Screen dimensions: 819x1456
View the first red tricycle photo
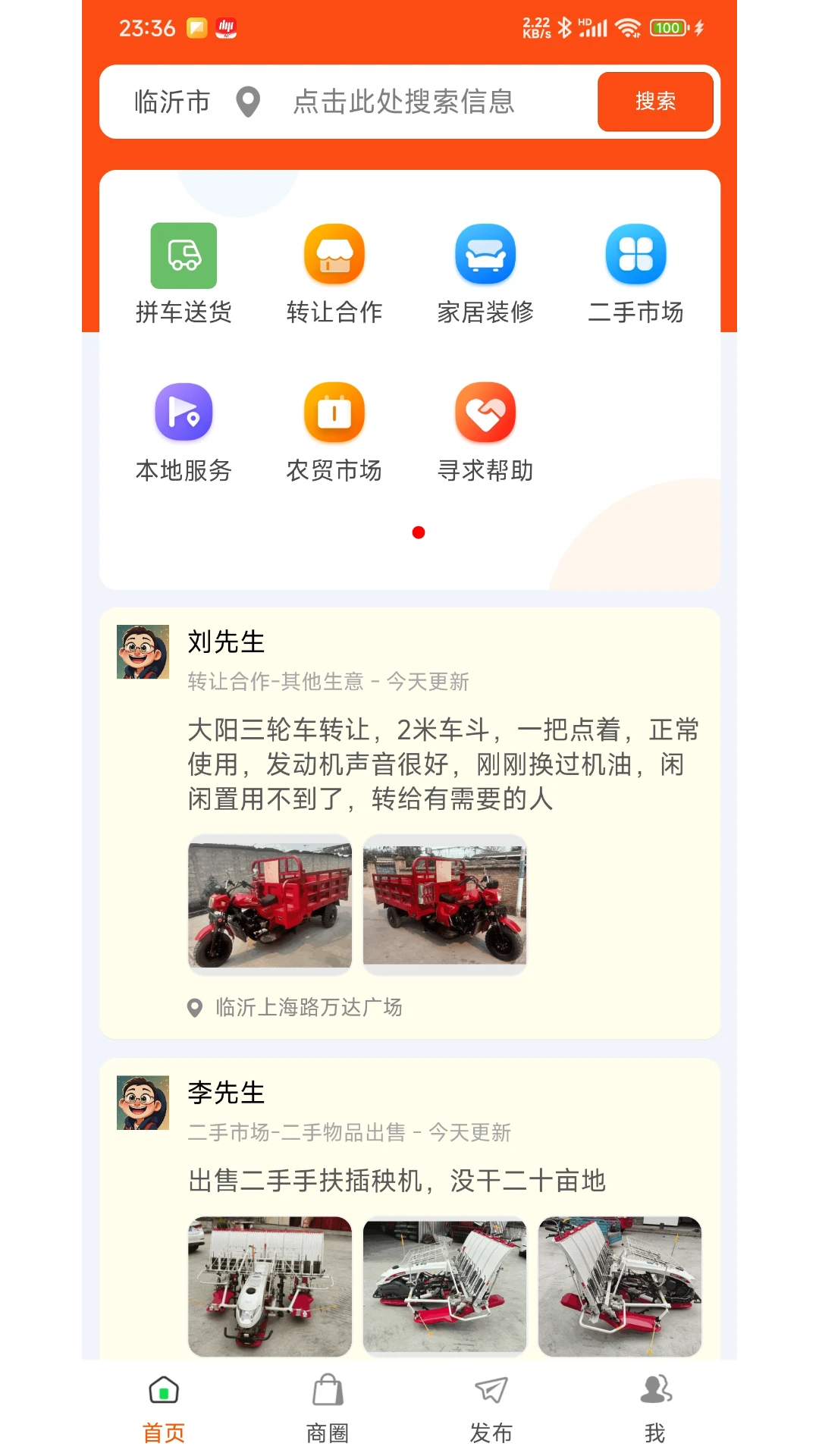[269, 904]
